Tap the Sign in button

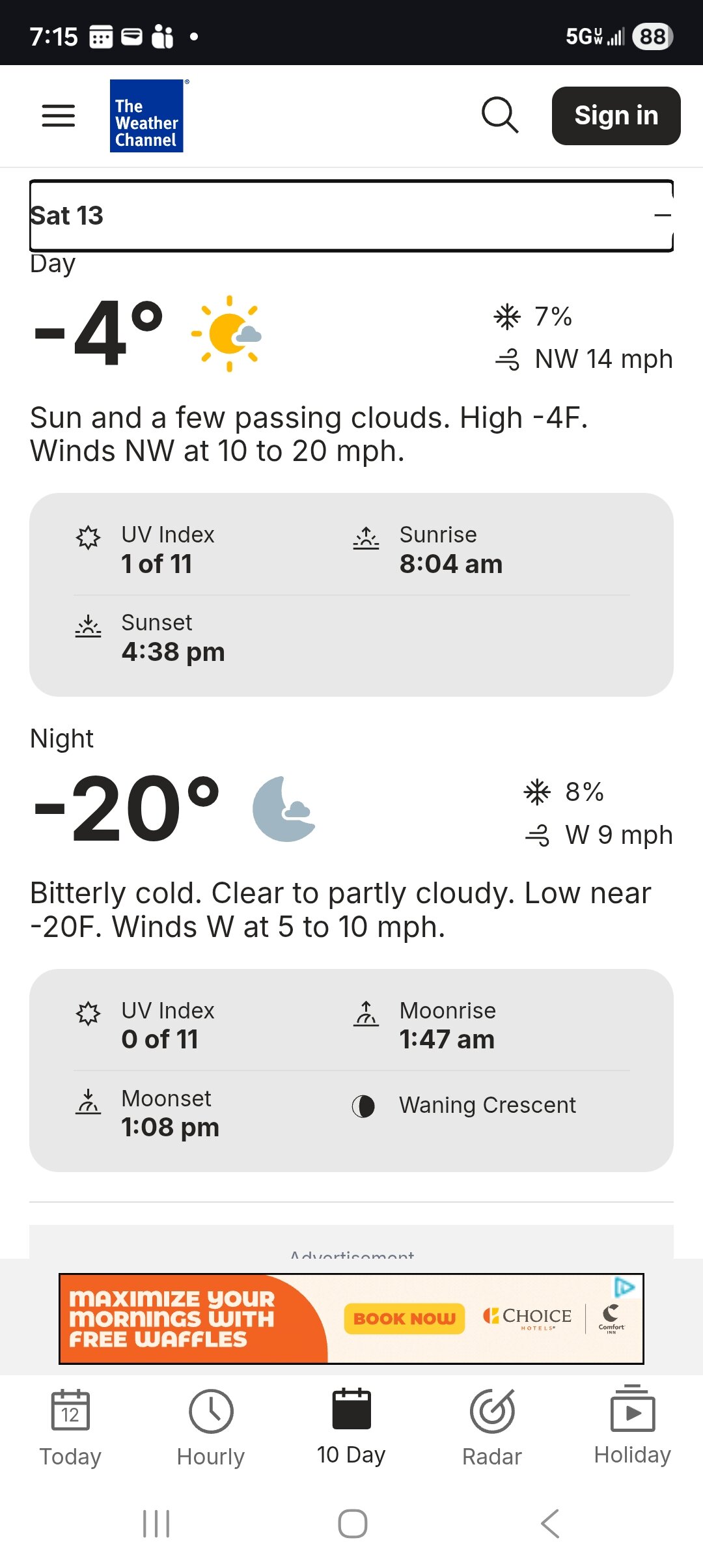[x=616, y=116]
